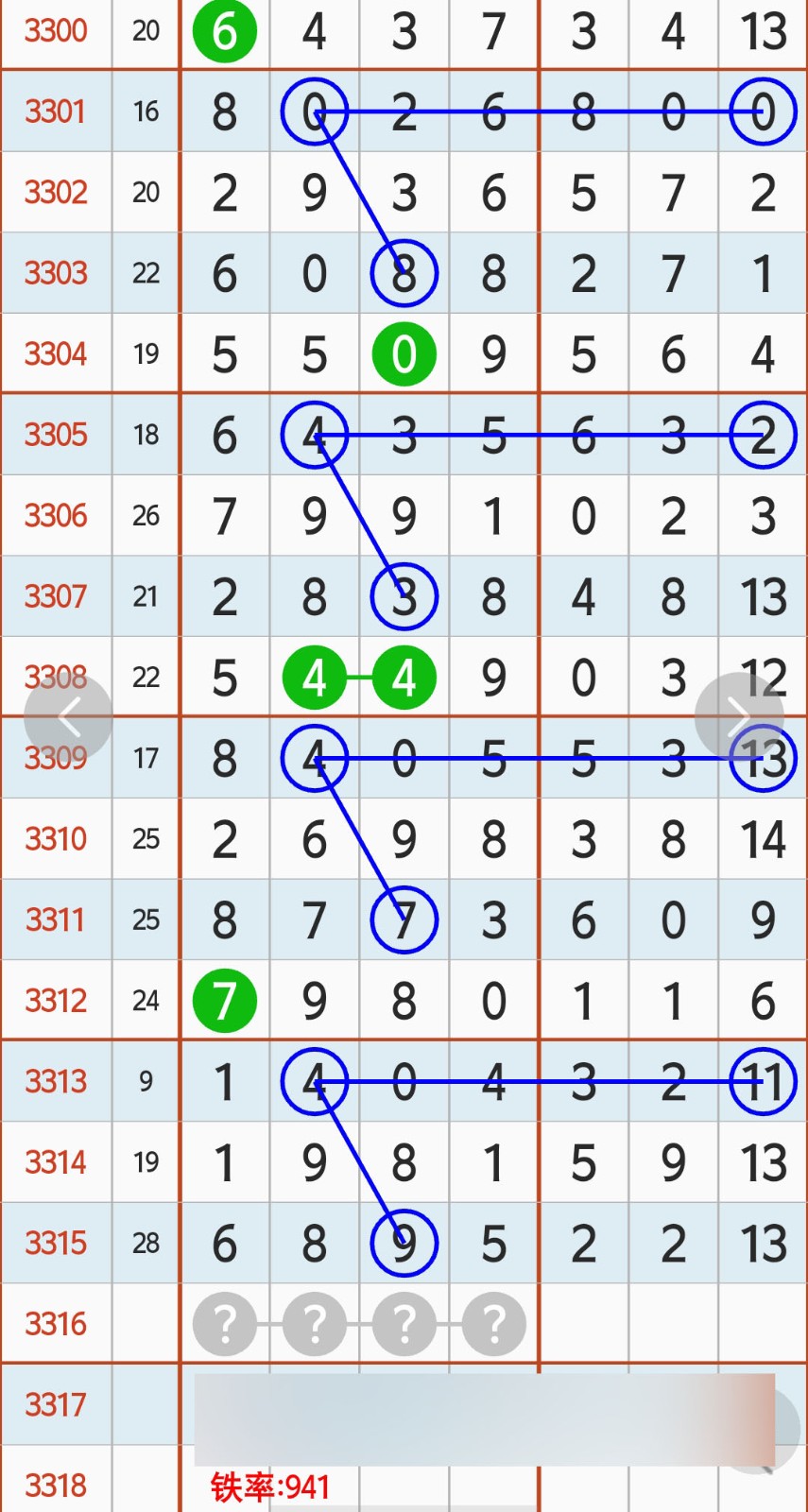
Task: Click the circled 2 in row 3305
Action: click(x=762, y=435)
